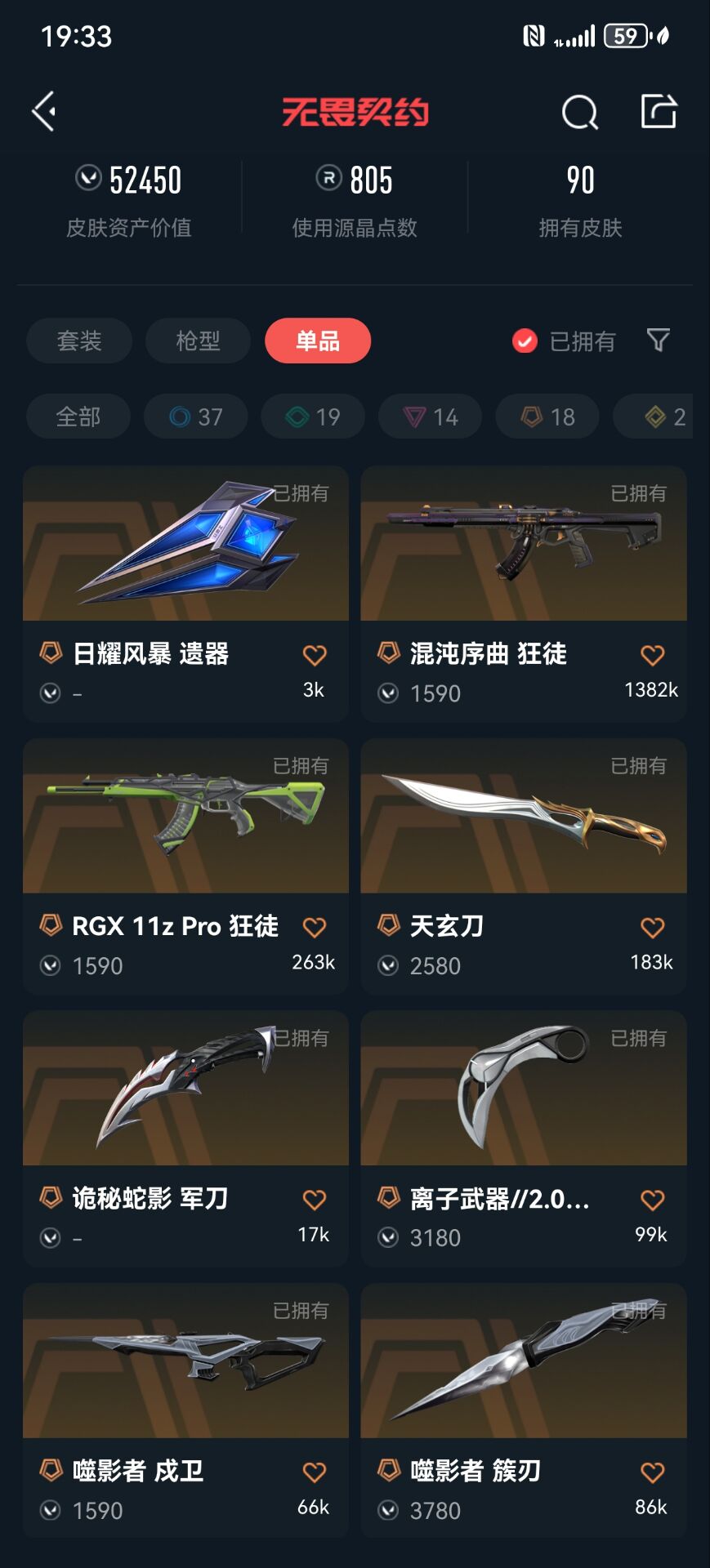Viewport: 710px width, 1568px height.
Task: Filter by the pink tier chip 14
Action: 430,416
